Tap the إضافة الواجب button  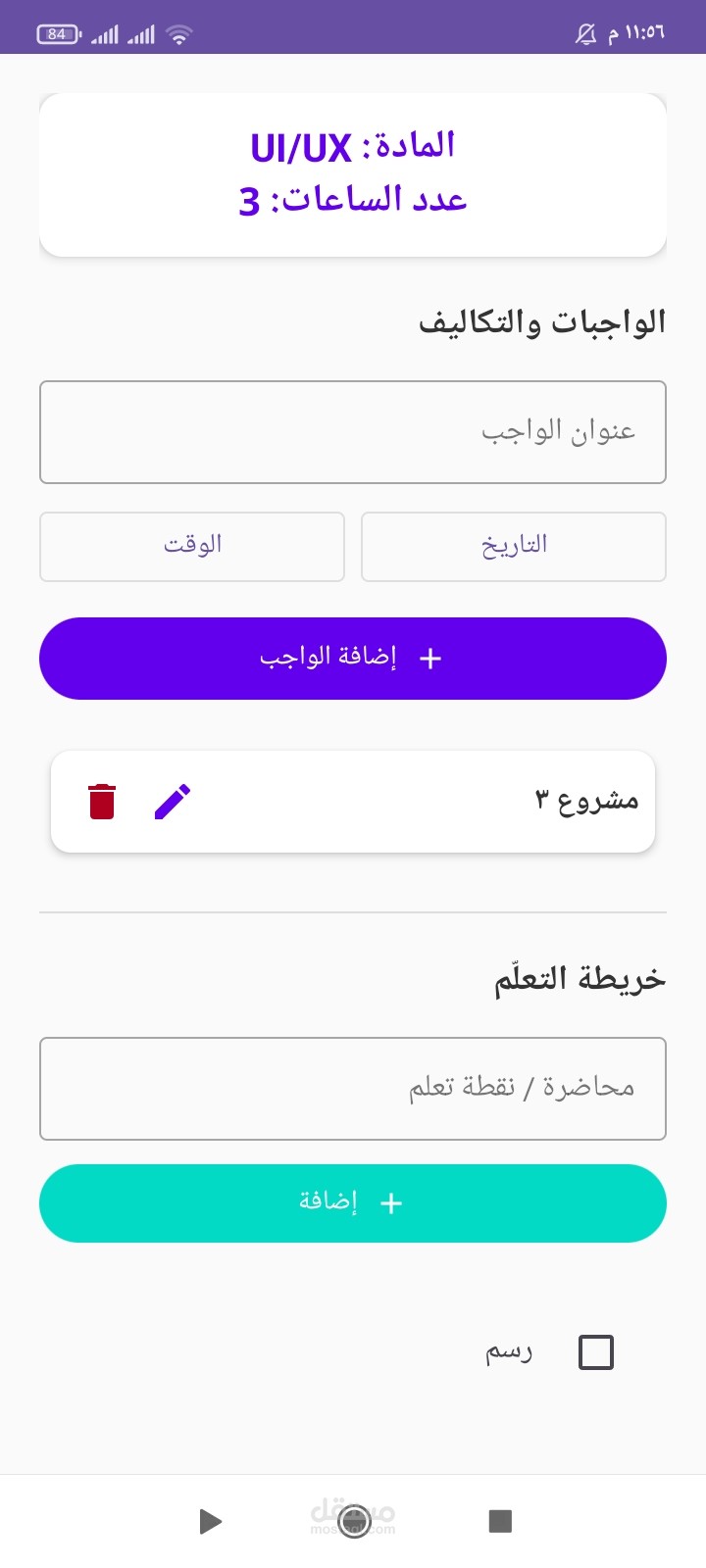point(353,659)
